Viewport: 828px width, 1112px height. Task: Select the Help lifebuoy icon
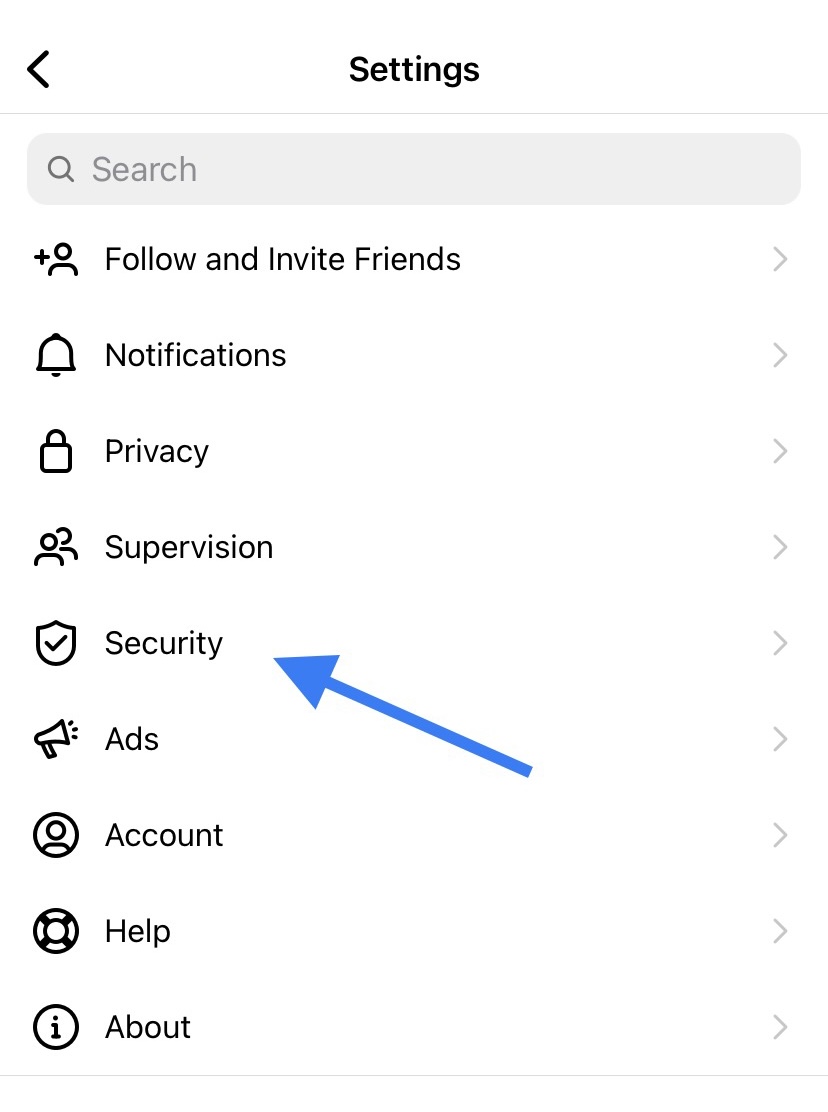(56, 931)
